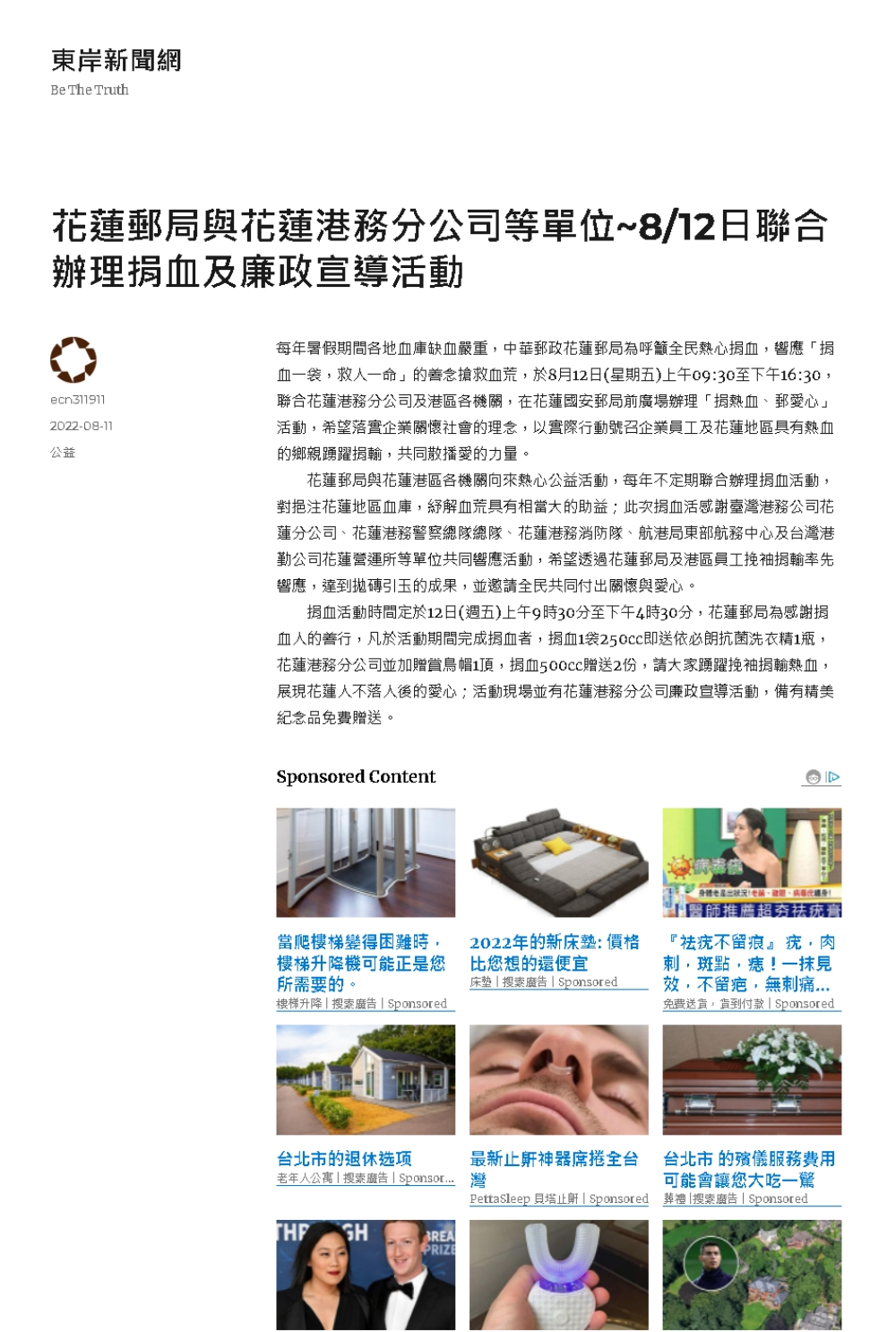Open the 台北市的退休选项 ad

point(344,1158)
